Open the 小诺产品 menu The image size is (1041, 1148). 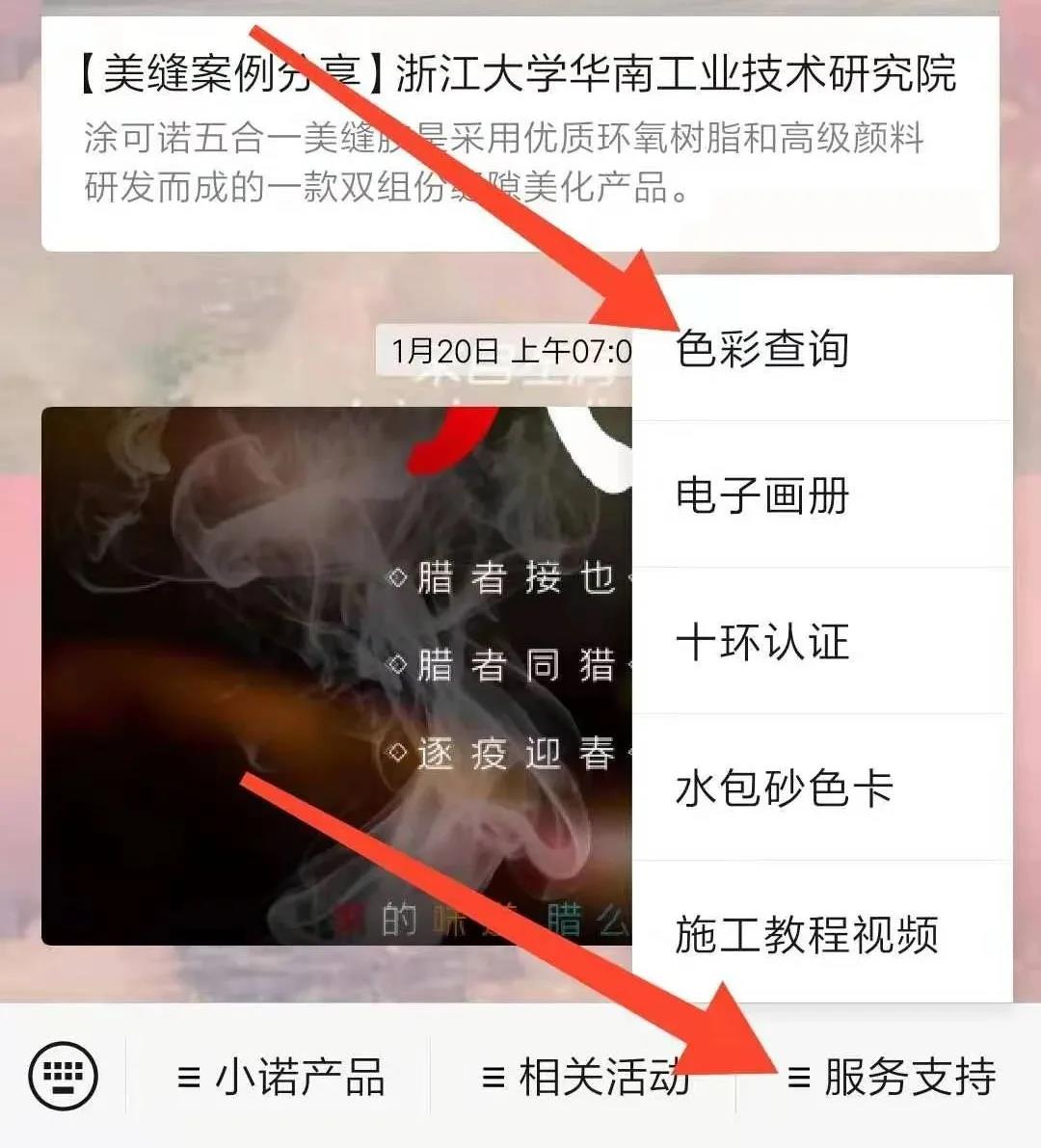281,1077
